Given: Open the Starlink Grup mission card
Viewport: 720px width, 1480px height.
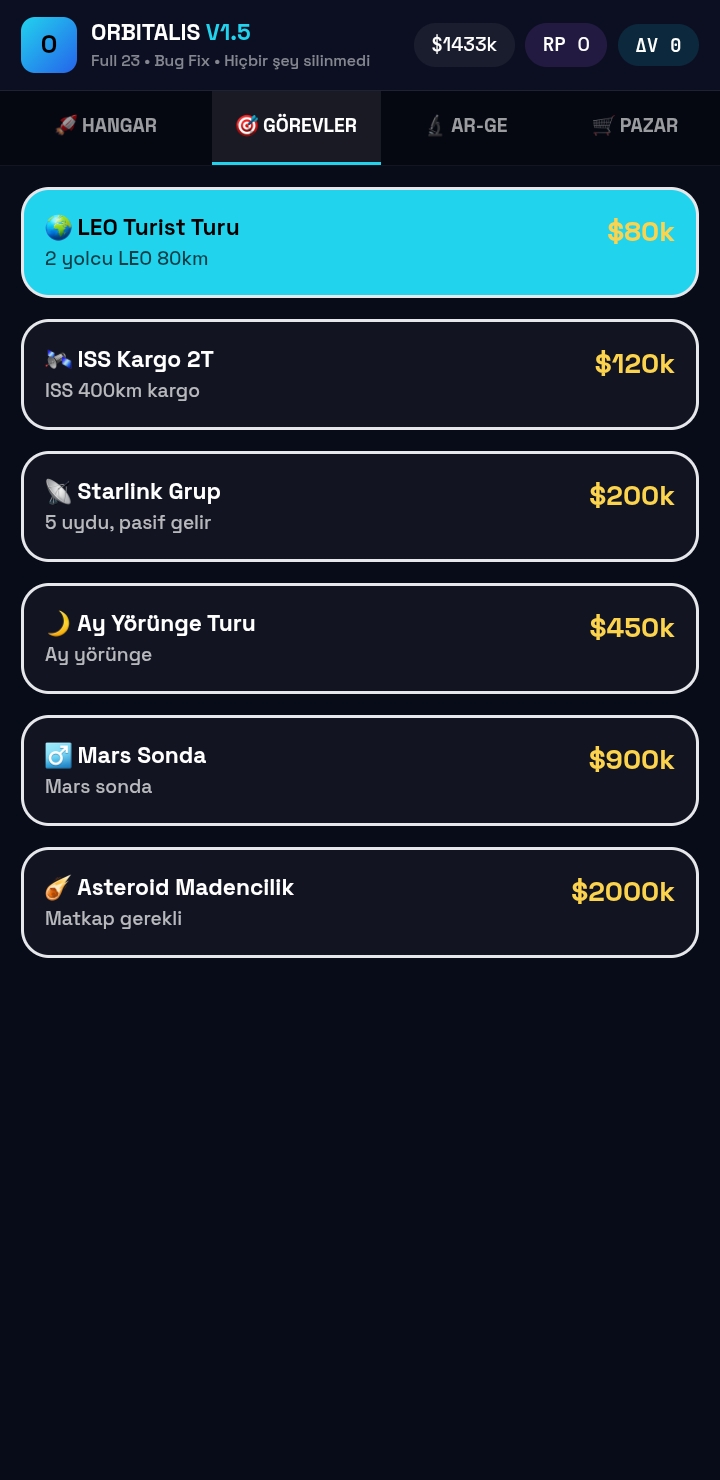Looking at the screenshot, I should tap(360, 507).
